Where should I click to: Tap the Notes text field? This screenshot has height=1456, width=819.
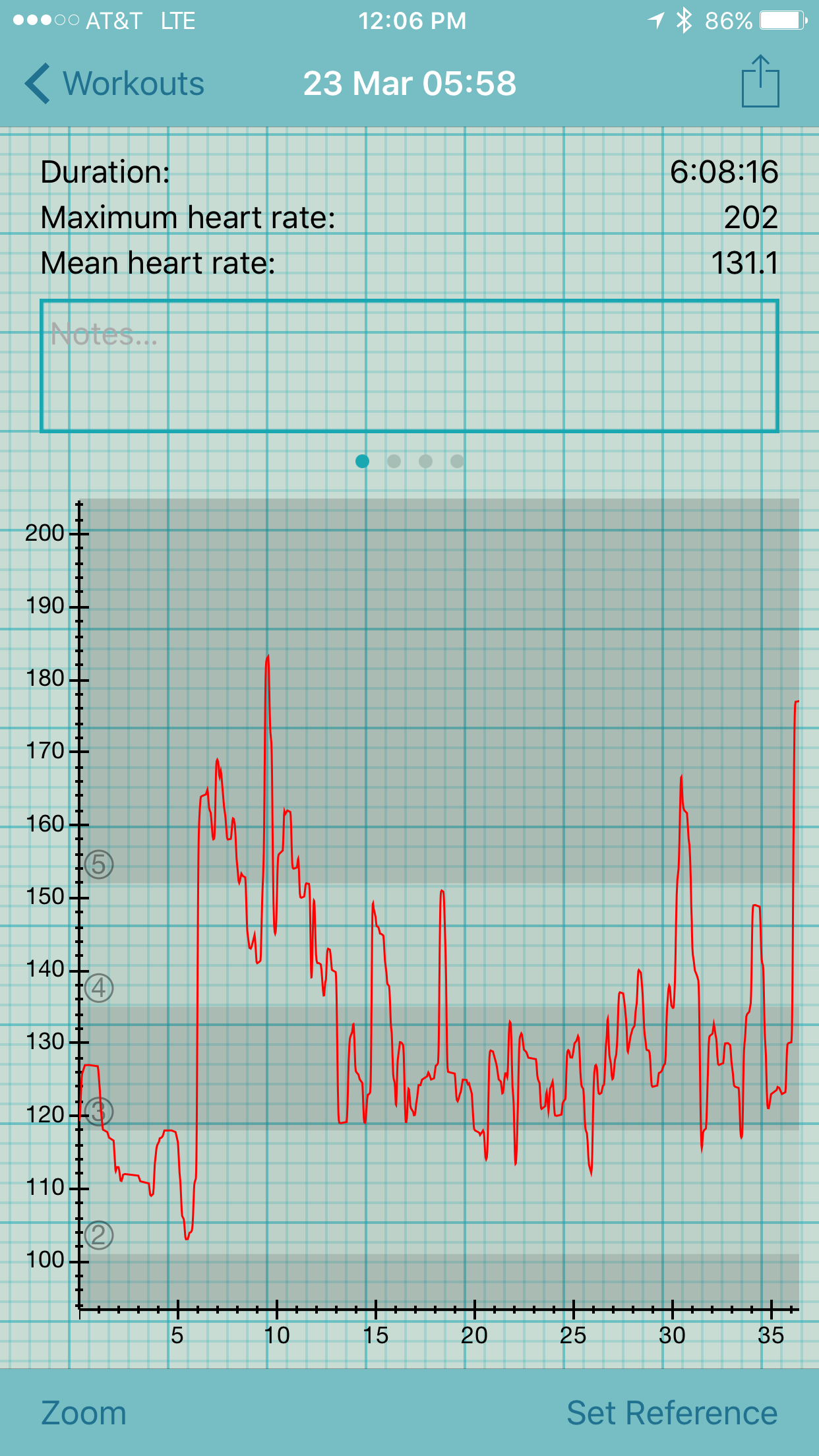pyautogui.click(x=409, y=366)
